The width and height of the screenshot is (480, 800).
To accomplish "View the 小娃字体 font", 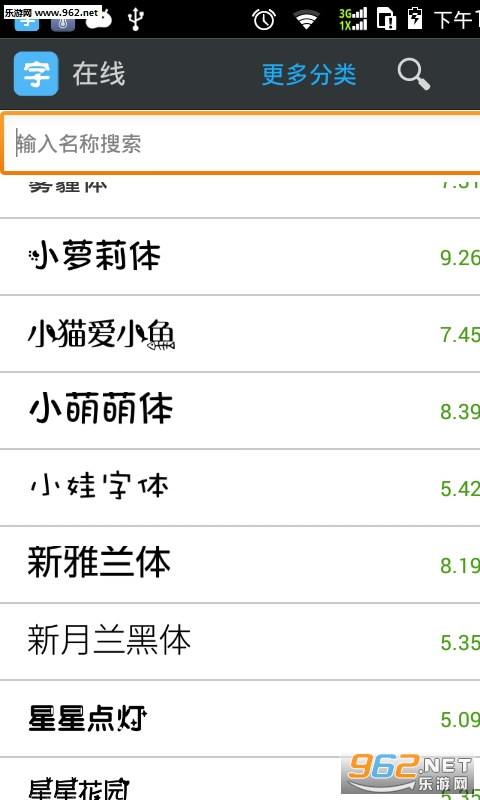I will pos(240,488).
